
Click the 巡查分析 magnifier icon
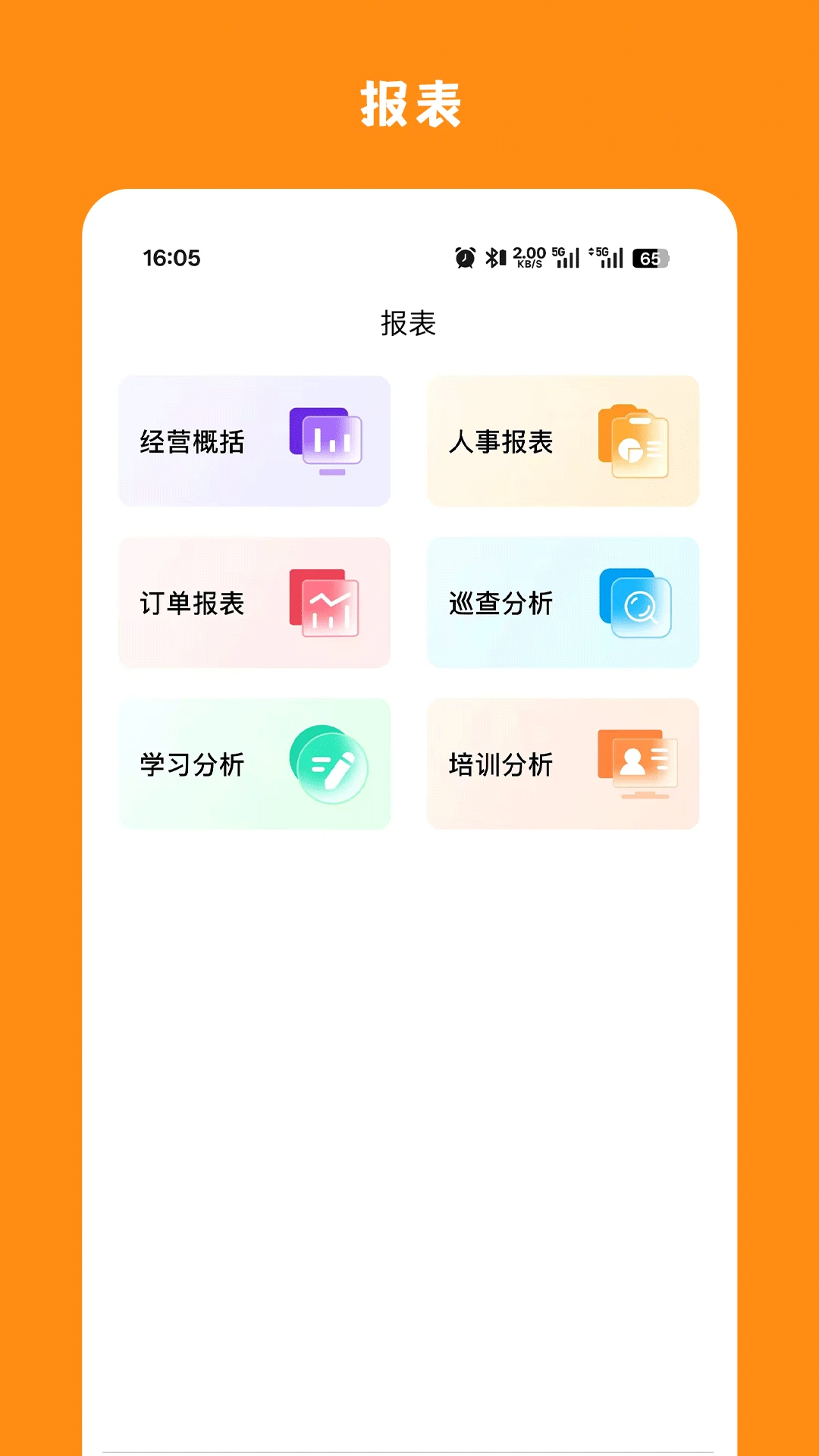click(639, 604)
